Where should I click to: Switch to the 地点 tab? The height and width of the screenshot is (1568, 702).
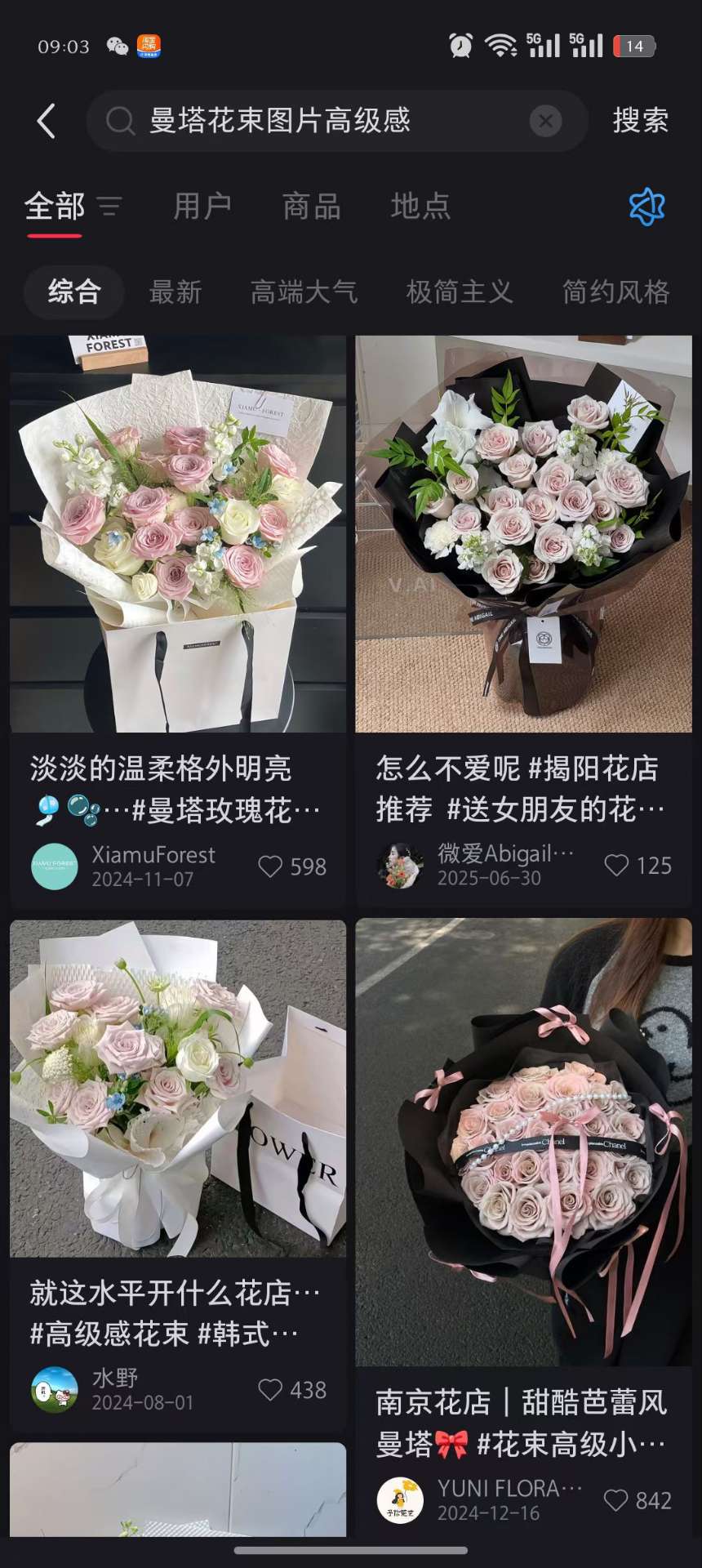[420, 207]
